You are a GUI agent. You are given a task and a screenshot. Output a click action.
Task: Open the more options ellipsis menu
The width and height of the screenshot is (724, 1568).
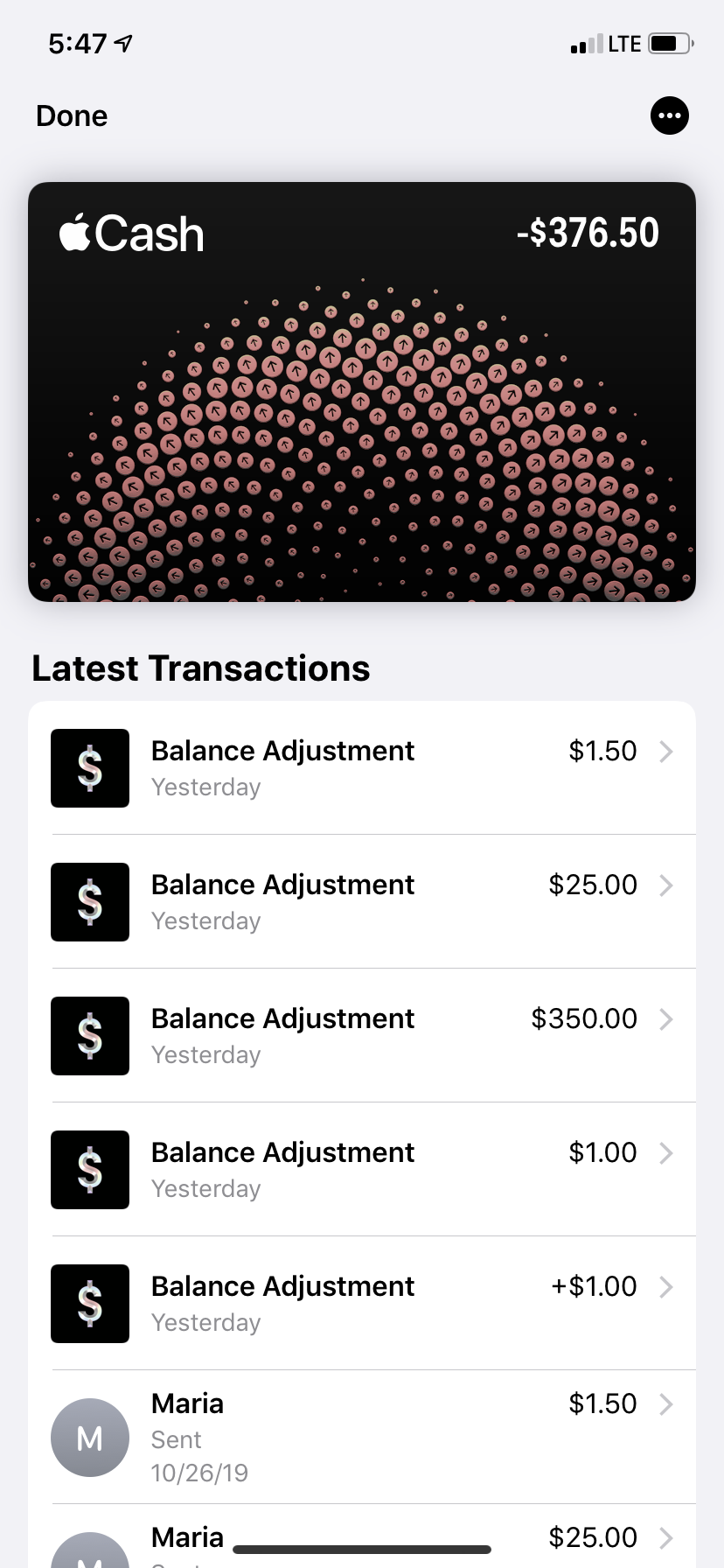(670, 115)
